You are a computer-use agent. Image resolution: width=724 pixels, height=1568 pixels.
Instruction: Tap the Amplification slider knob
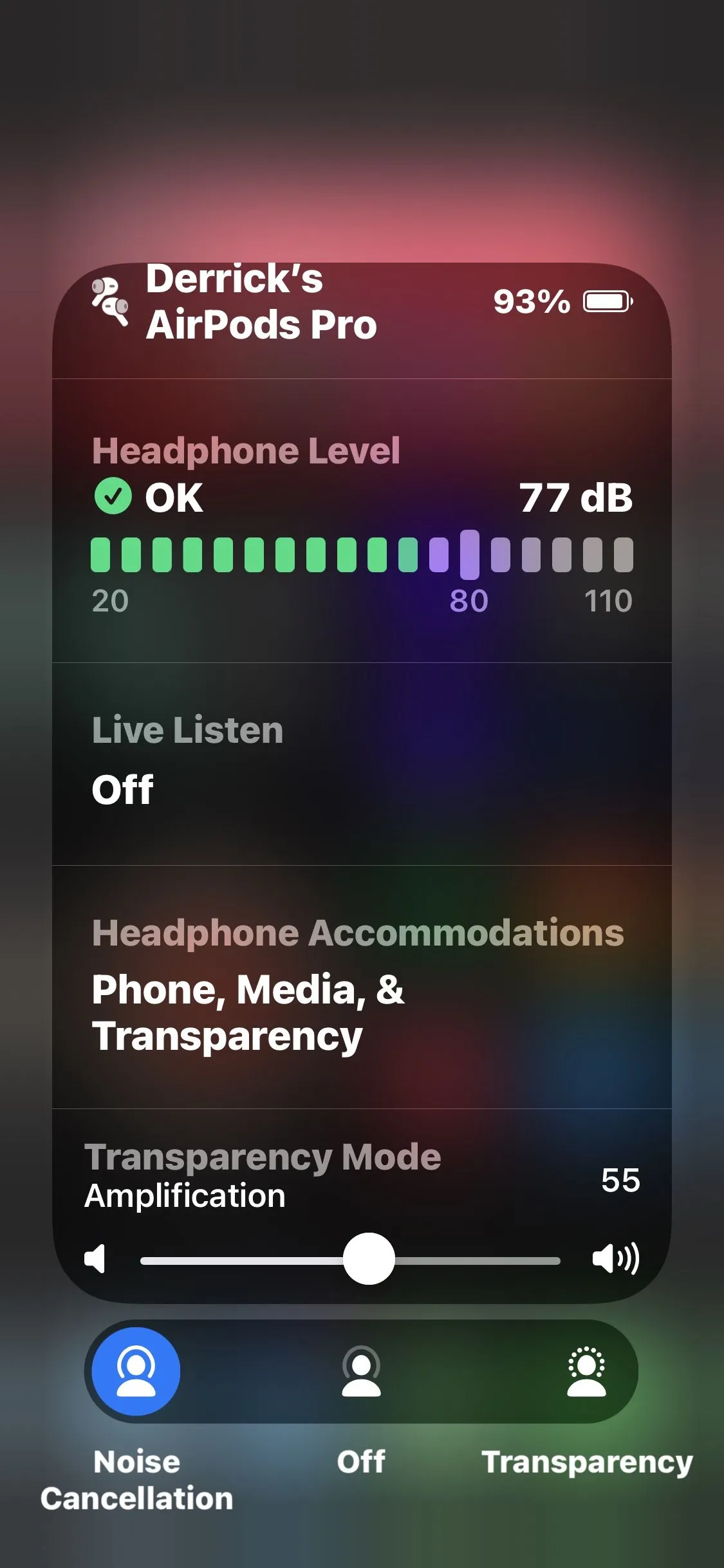click(369, 1258)
